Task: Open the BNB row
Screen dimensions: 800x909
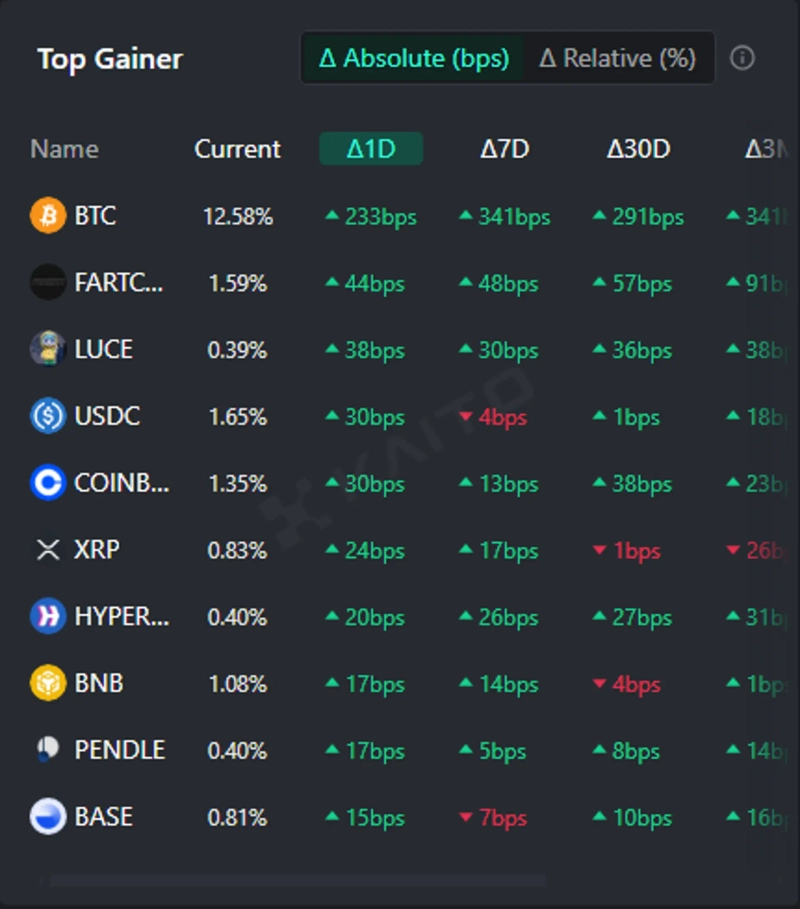Action: (98, 684)
